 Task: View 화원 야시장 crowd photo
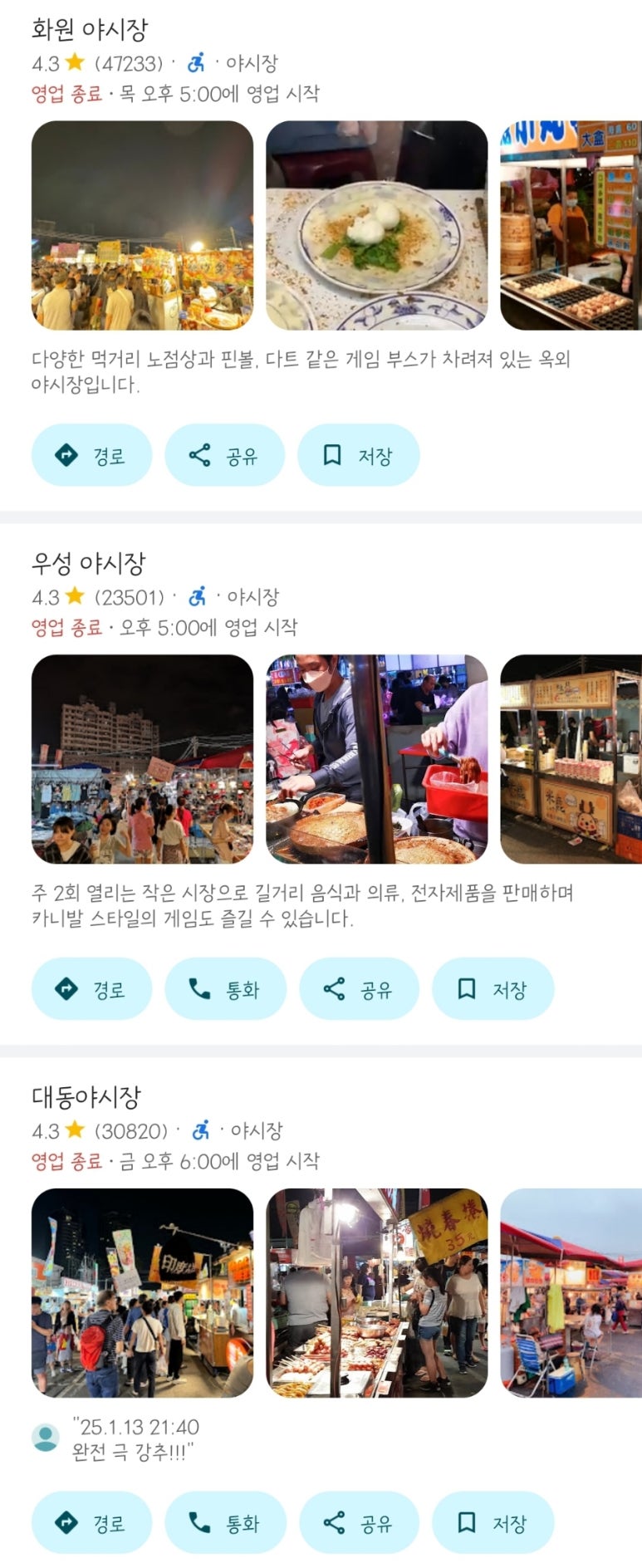142,225
